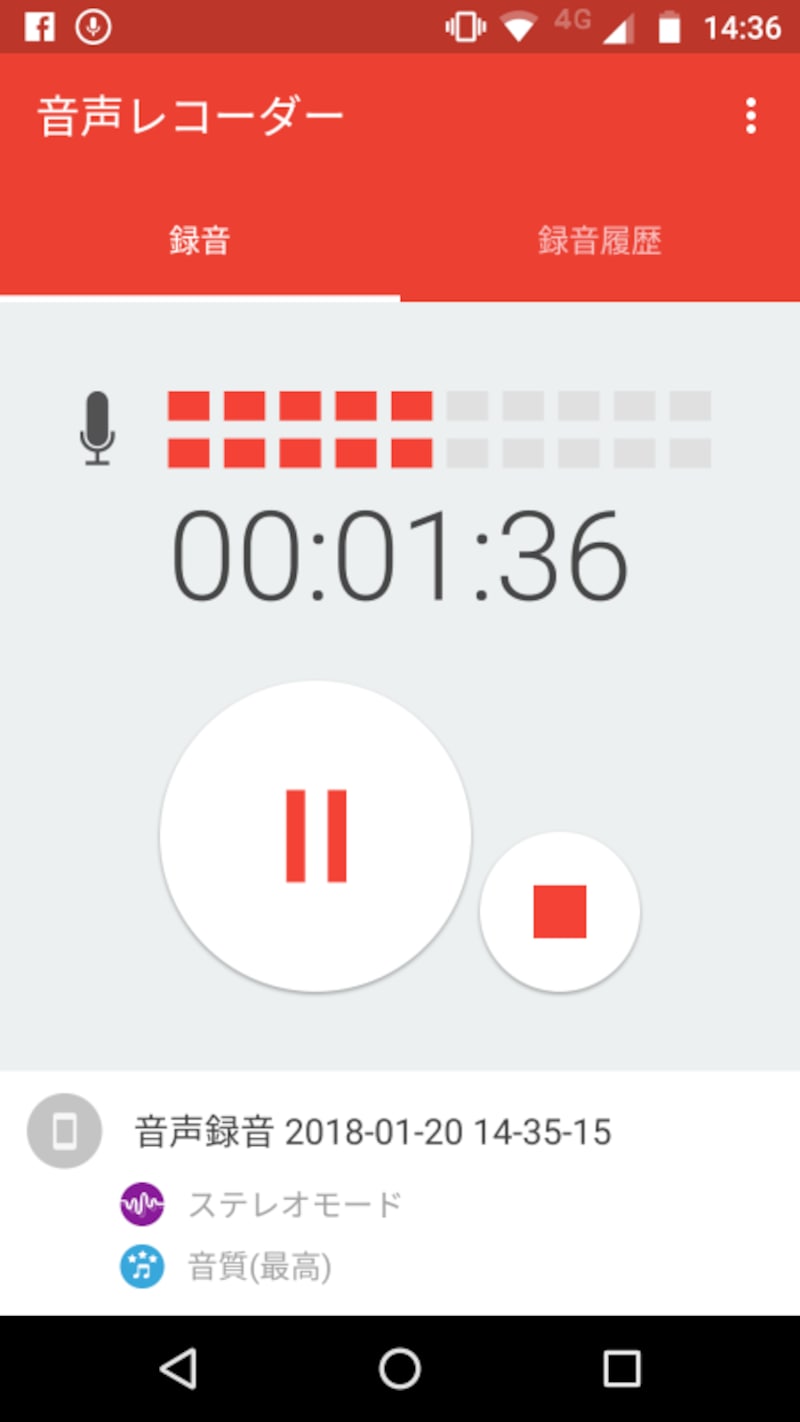Stop the recording
800x1422 pixels.
[x=560, y=911]
